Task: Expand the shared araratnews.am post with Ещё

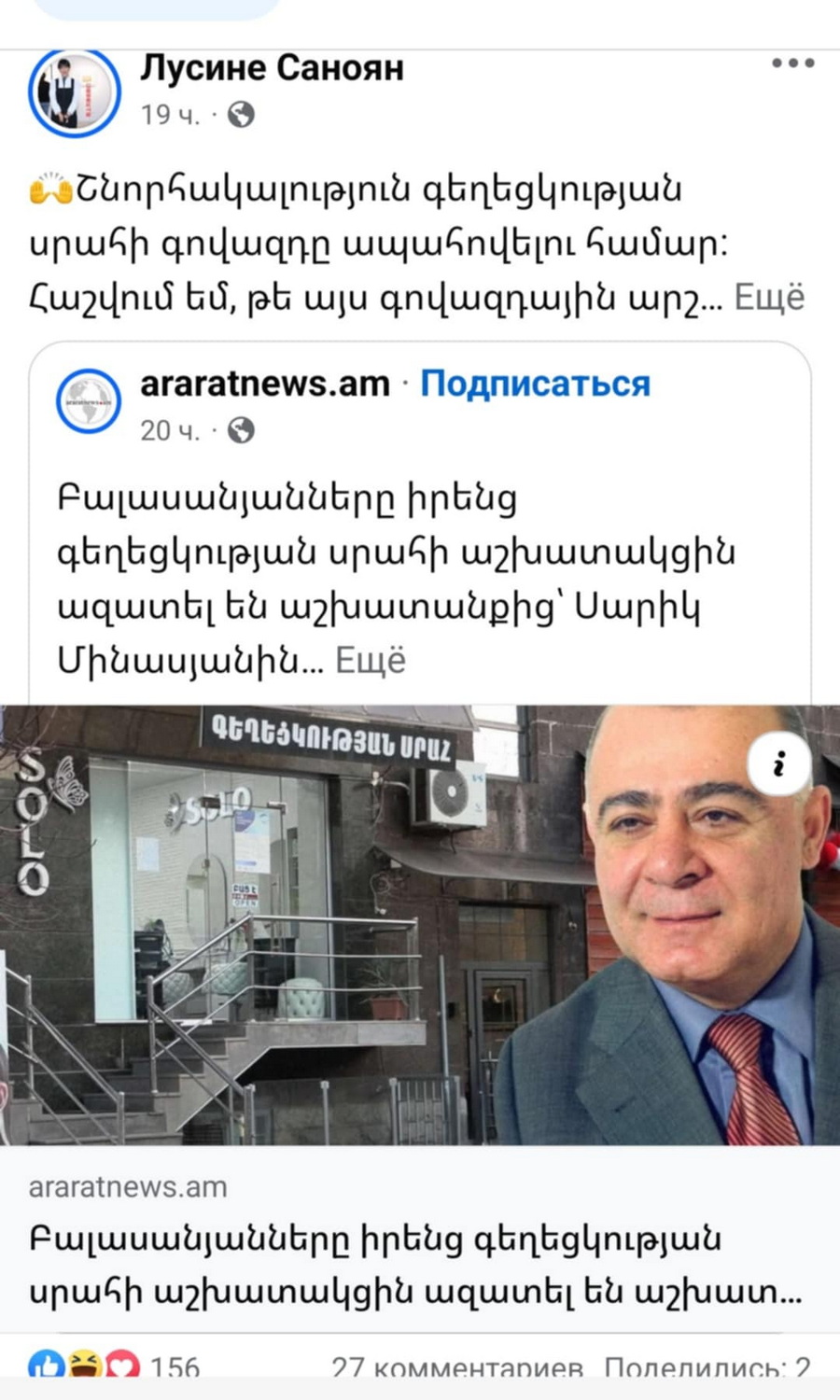Action: (x=371, y=661)
